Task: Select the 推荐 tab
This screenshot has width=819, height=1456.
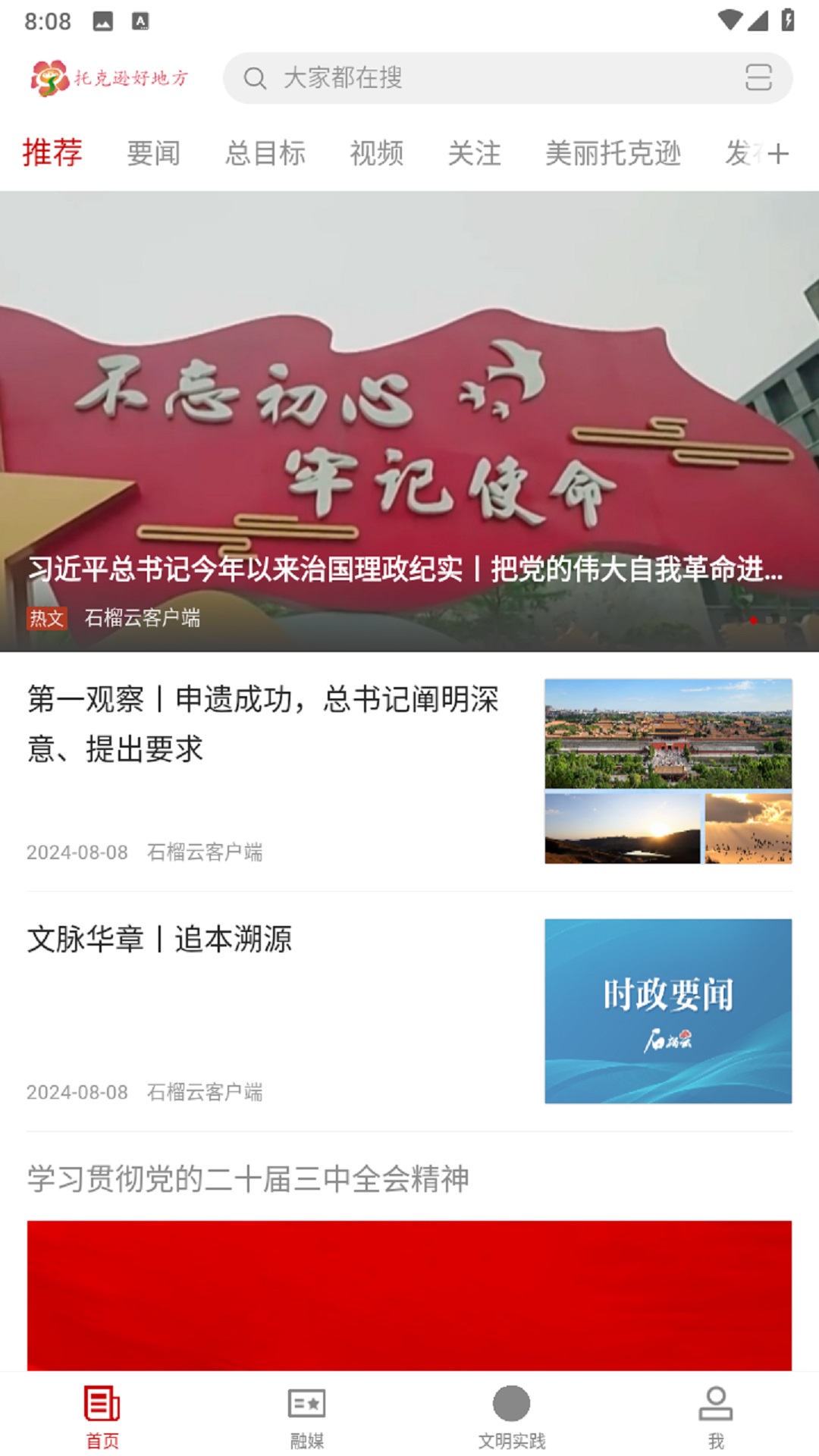Action: 52,153
